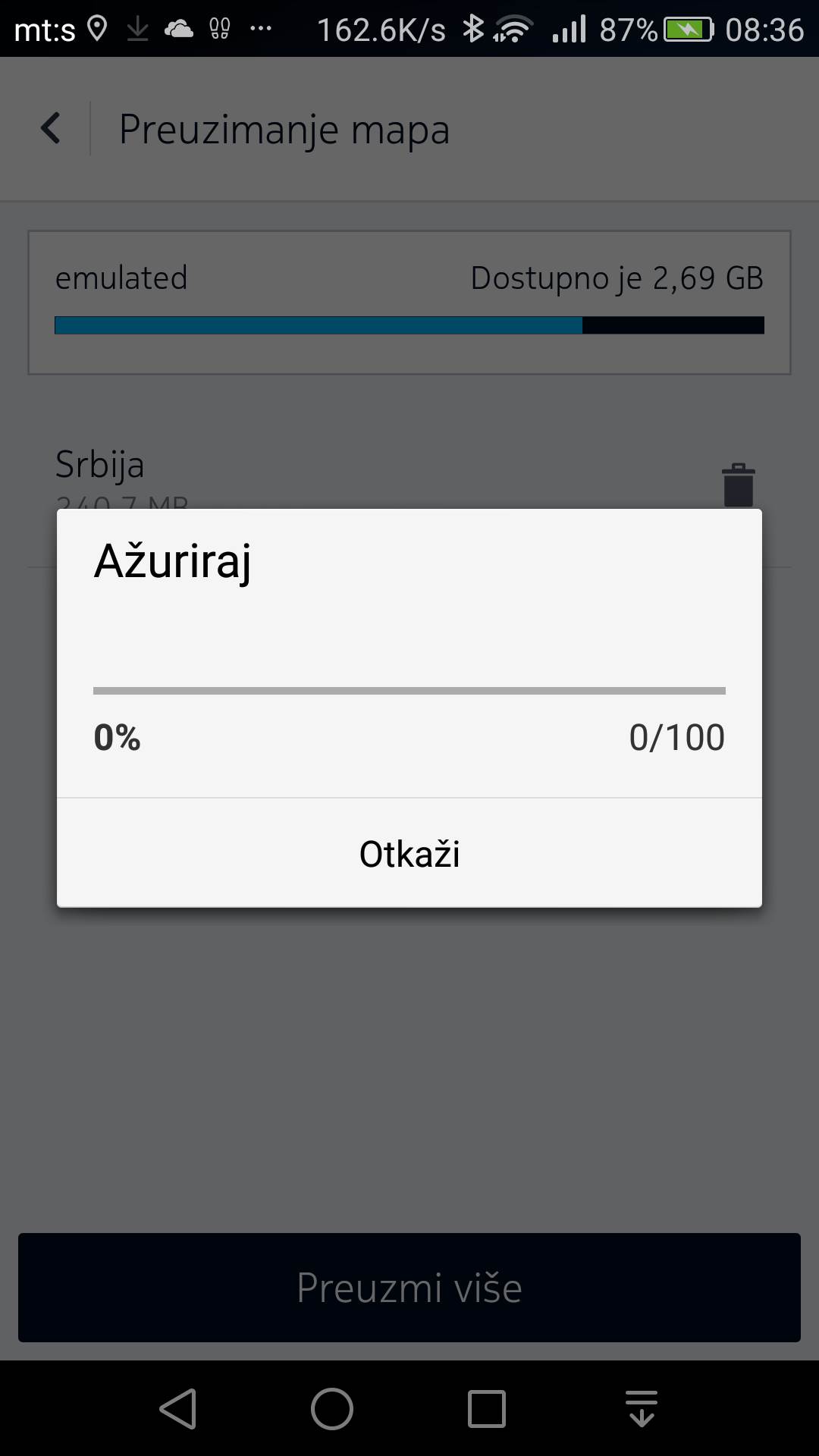The width and height of the screenshot is (819, 1456).
Task: Go to the system home screen
Action: 332,1409
